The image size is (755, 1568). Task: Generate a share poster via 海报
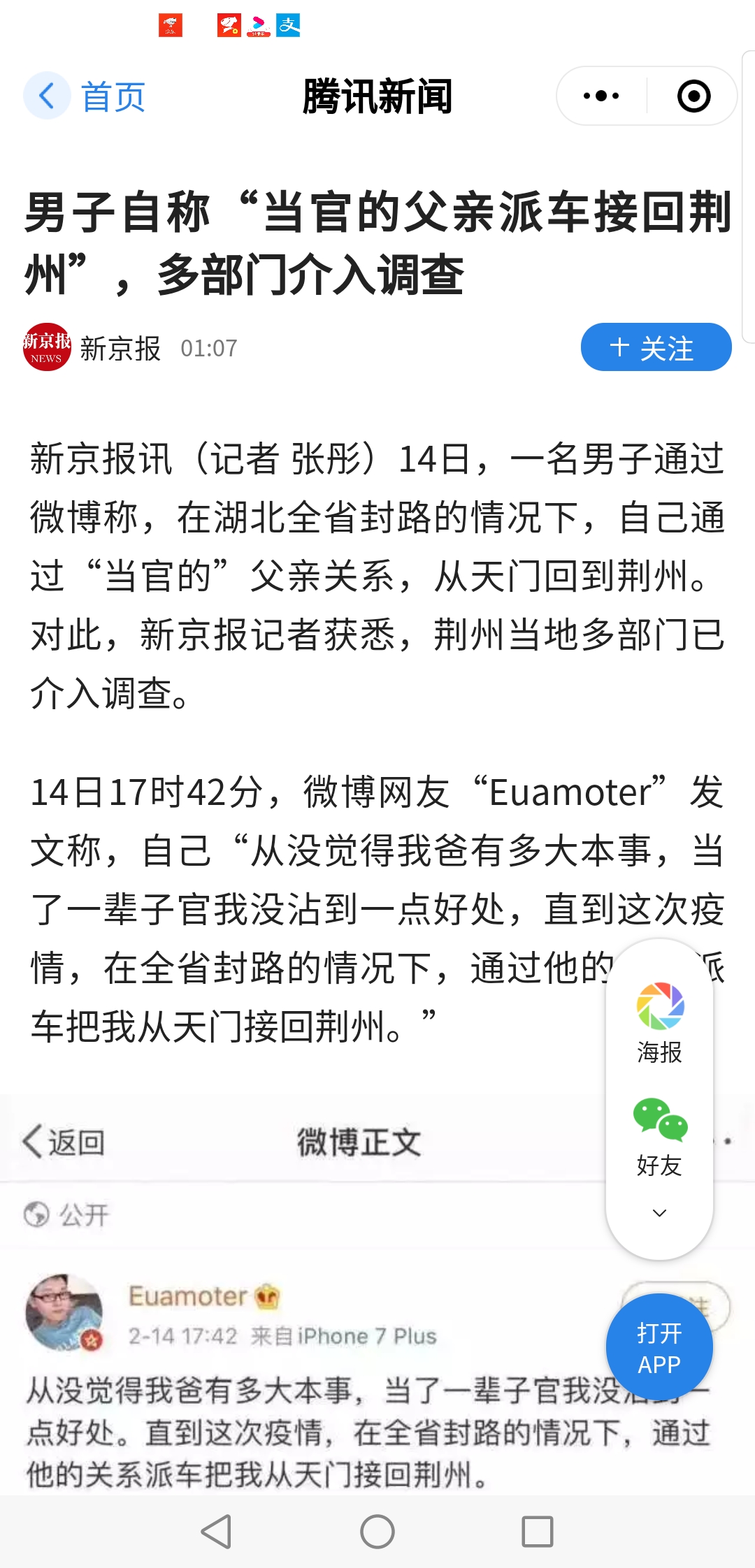click(659, 1022)
